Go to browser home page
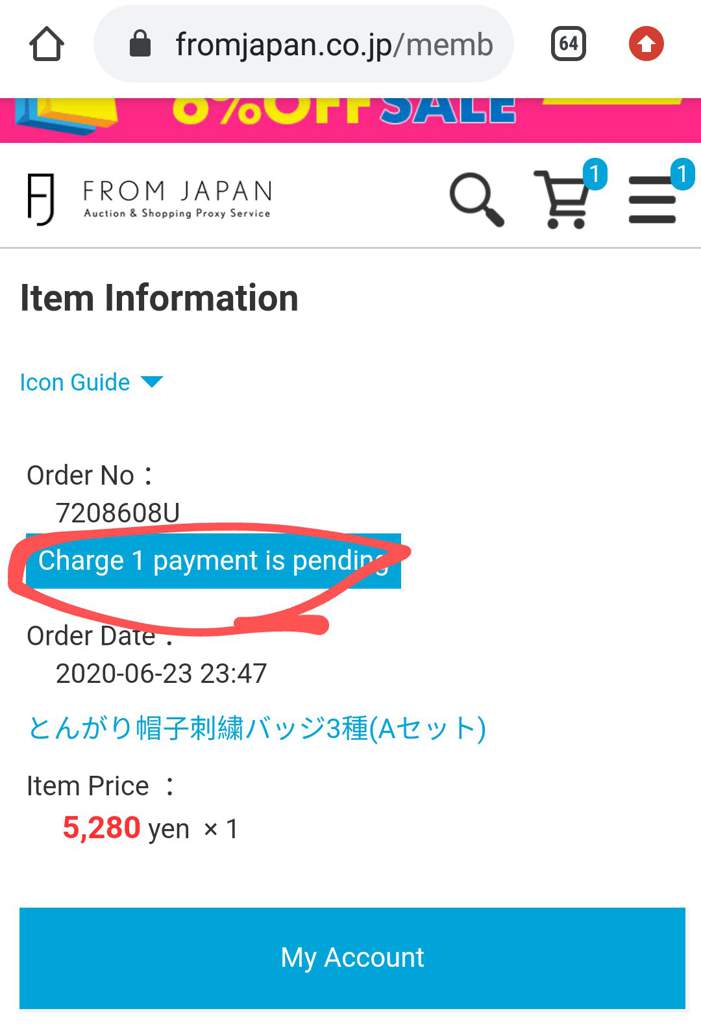 coord(46,44)
